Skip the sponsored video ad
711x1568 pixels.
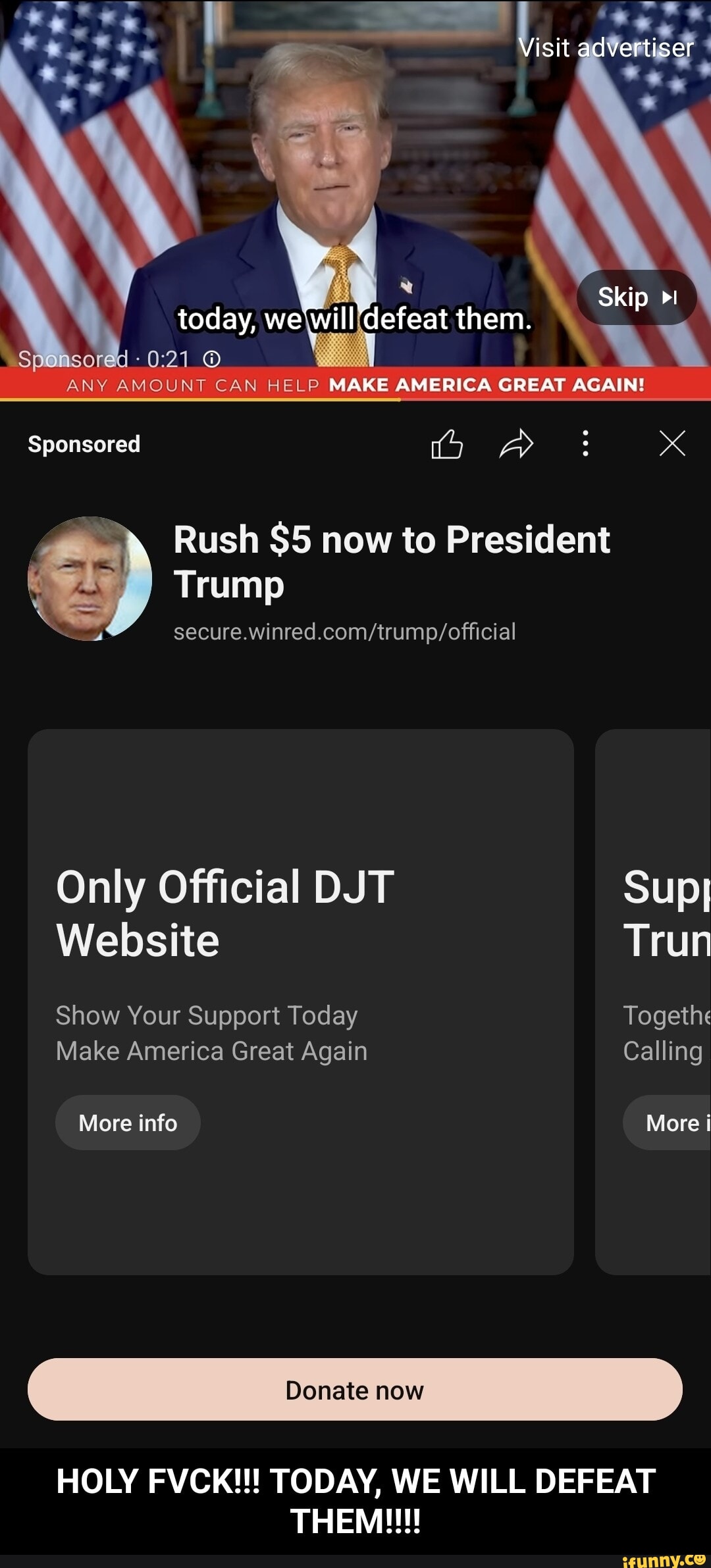[636, 297]
